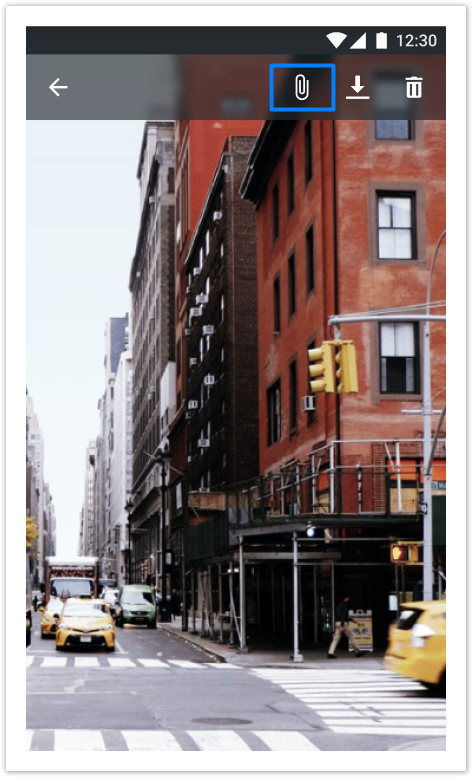Tap the paperclip attach icon

click(302, 87)
